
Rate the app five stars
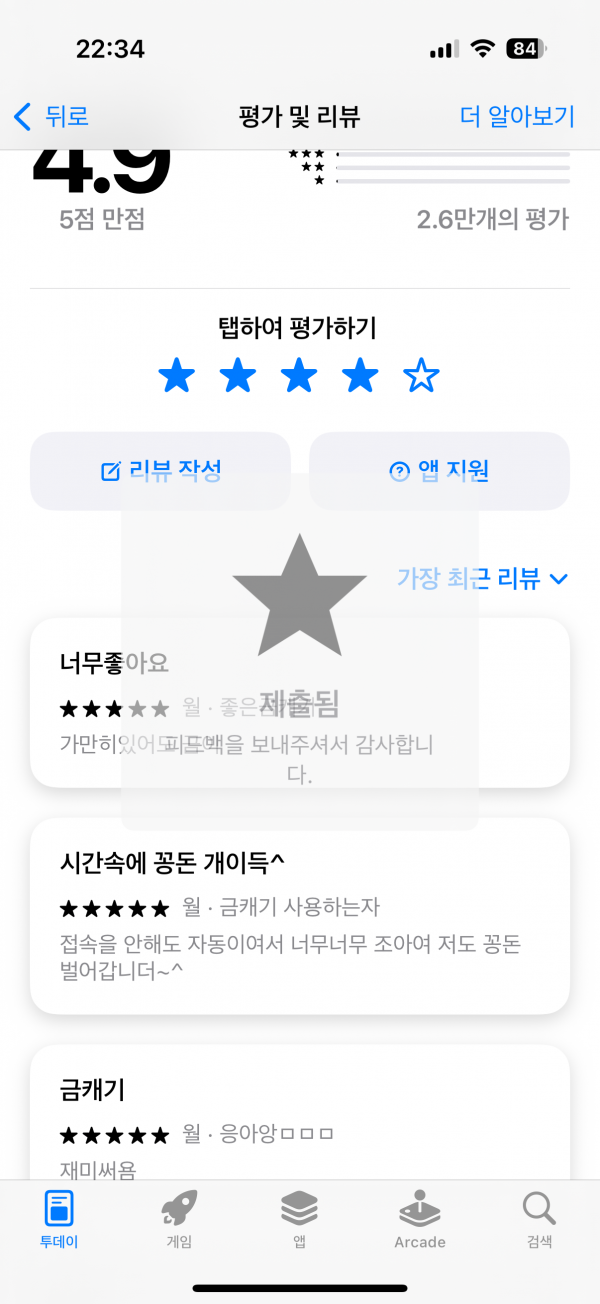pos(421,377)
